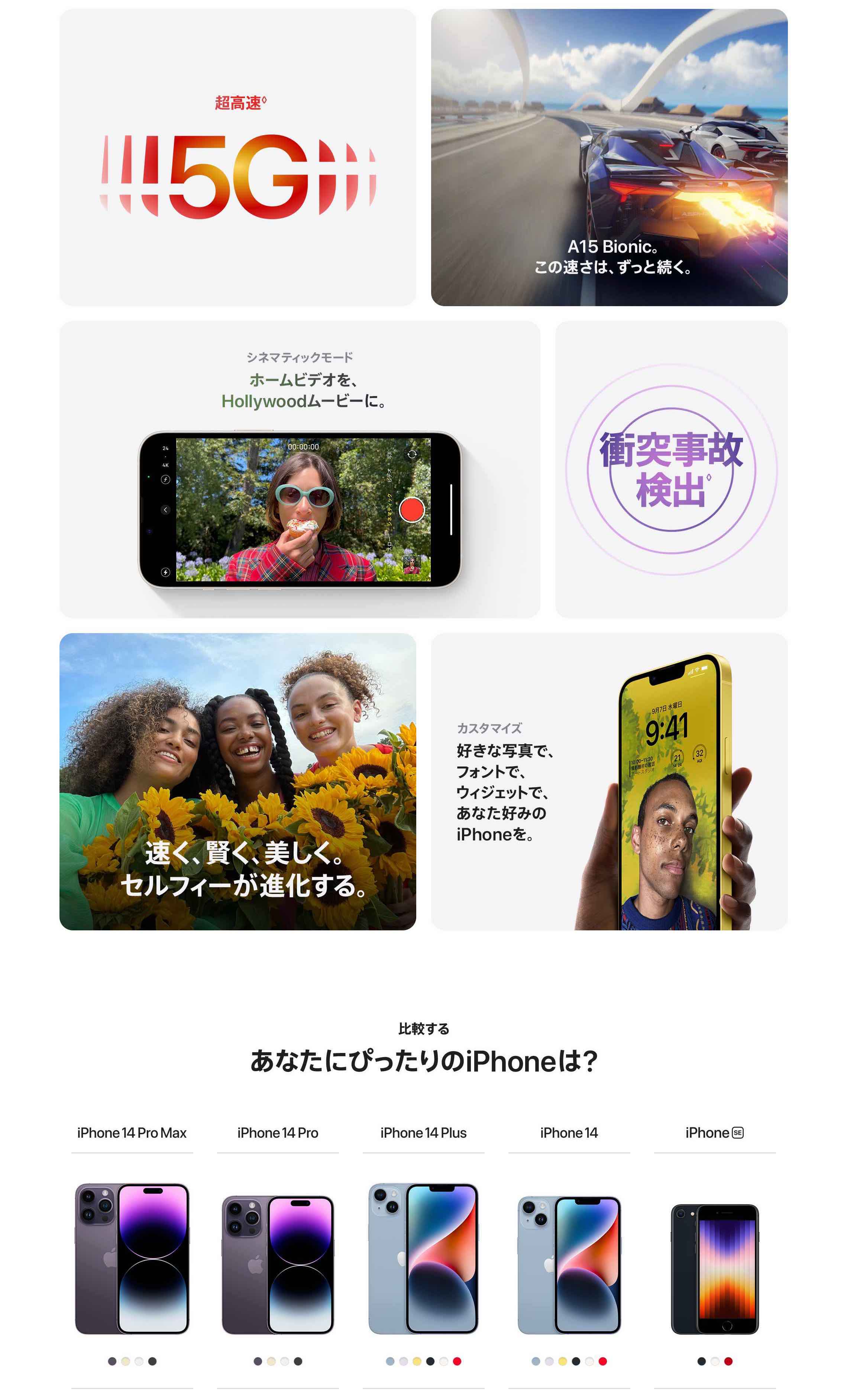The height and width of the screenshot is (1400, 847).
Task: Choose the gold color under iPhone 14 Pro Max
Action: point(126,1361)
